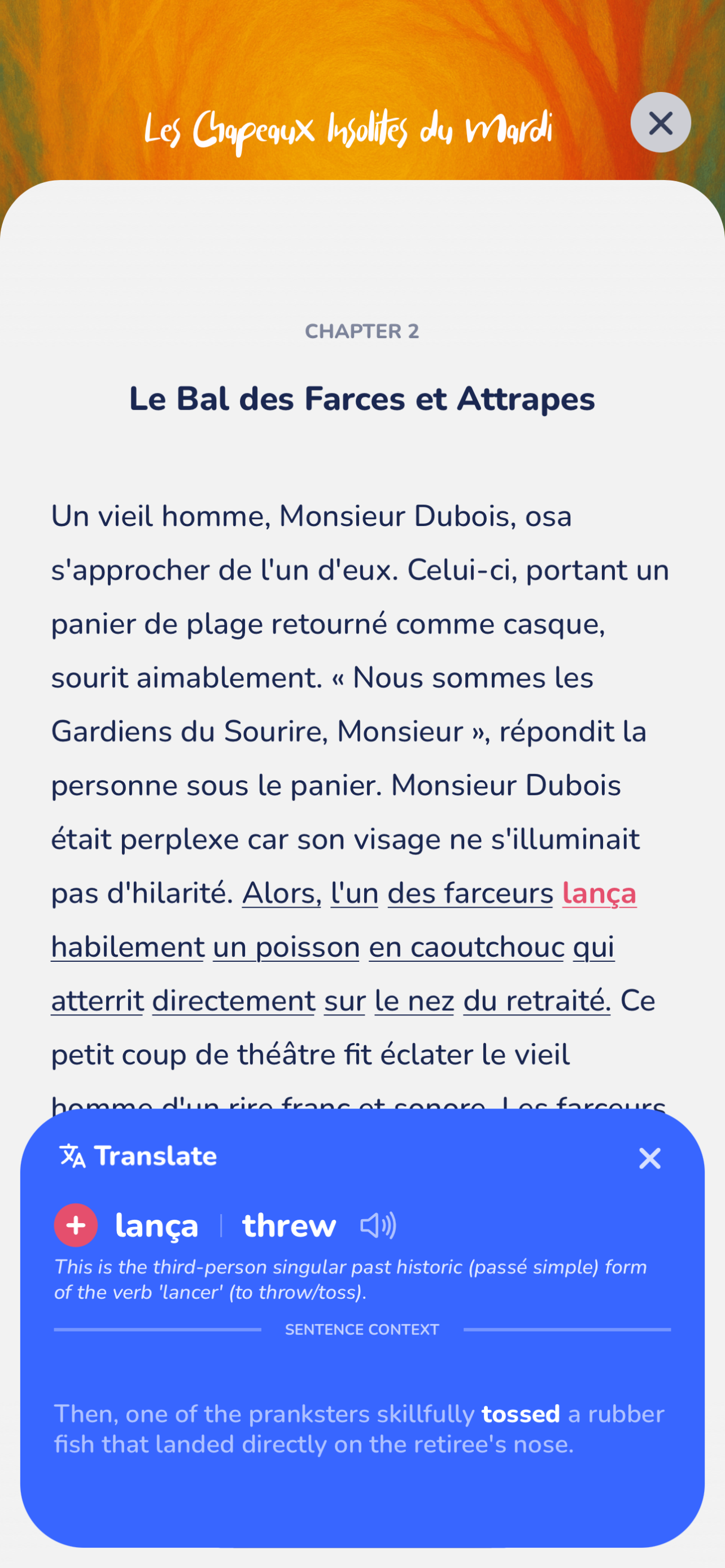Translate the word atterrit
The width and height of the screenshot is (725, 1568).
coord(97,1001)
